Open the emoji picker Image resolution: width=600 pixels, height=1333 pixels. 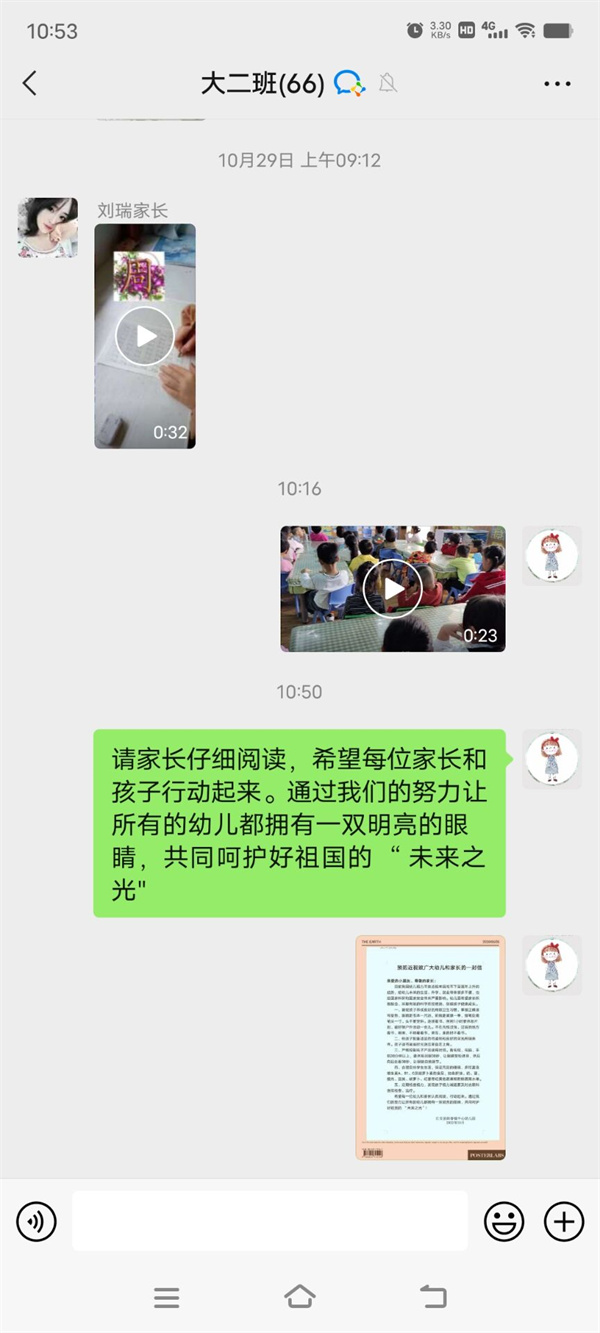coord(504,1221)
